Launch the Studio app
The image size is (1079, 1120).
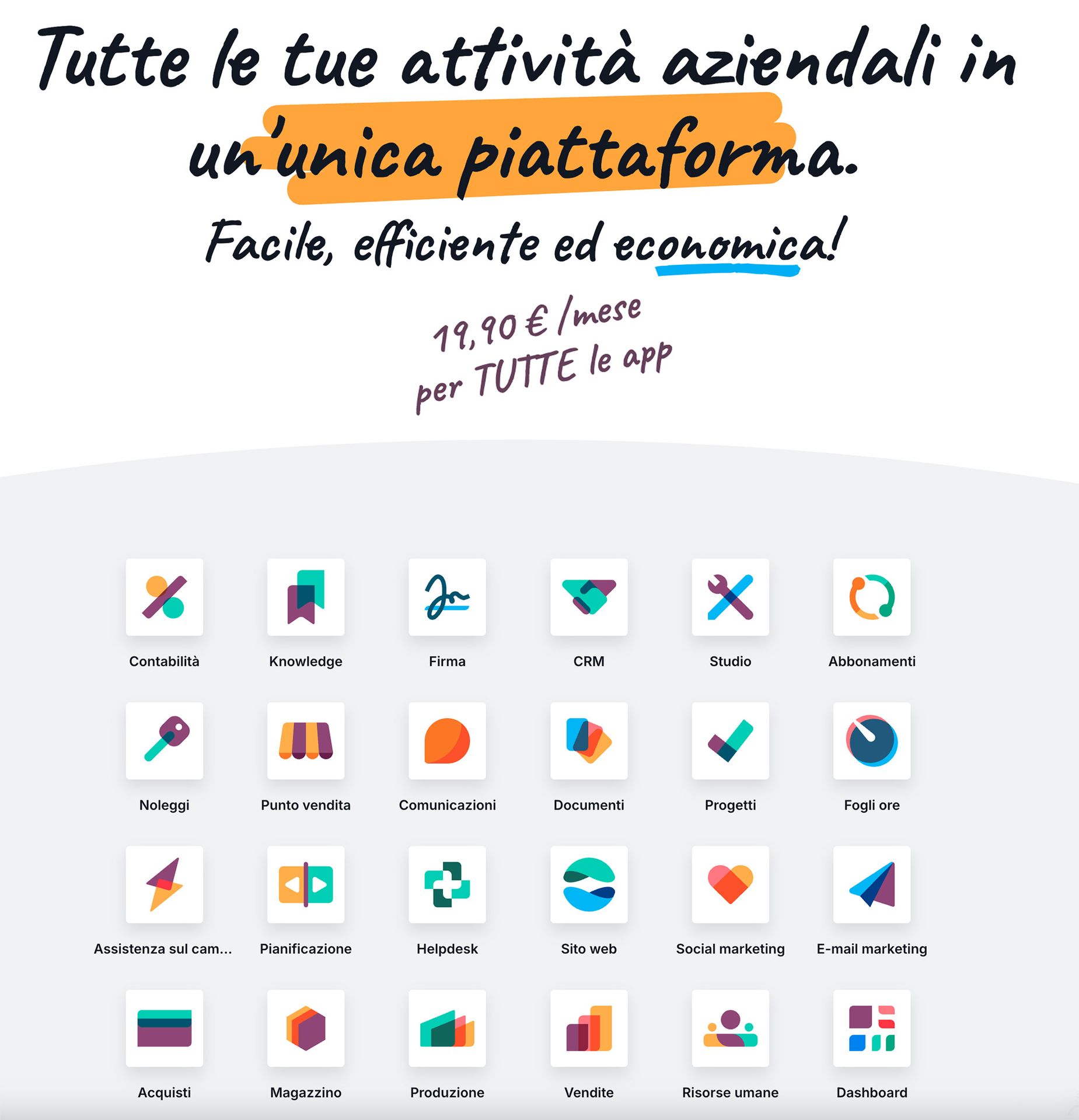click(730, 597)
